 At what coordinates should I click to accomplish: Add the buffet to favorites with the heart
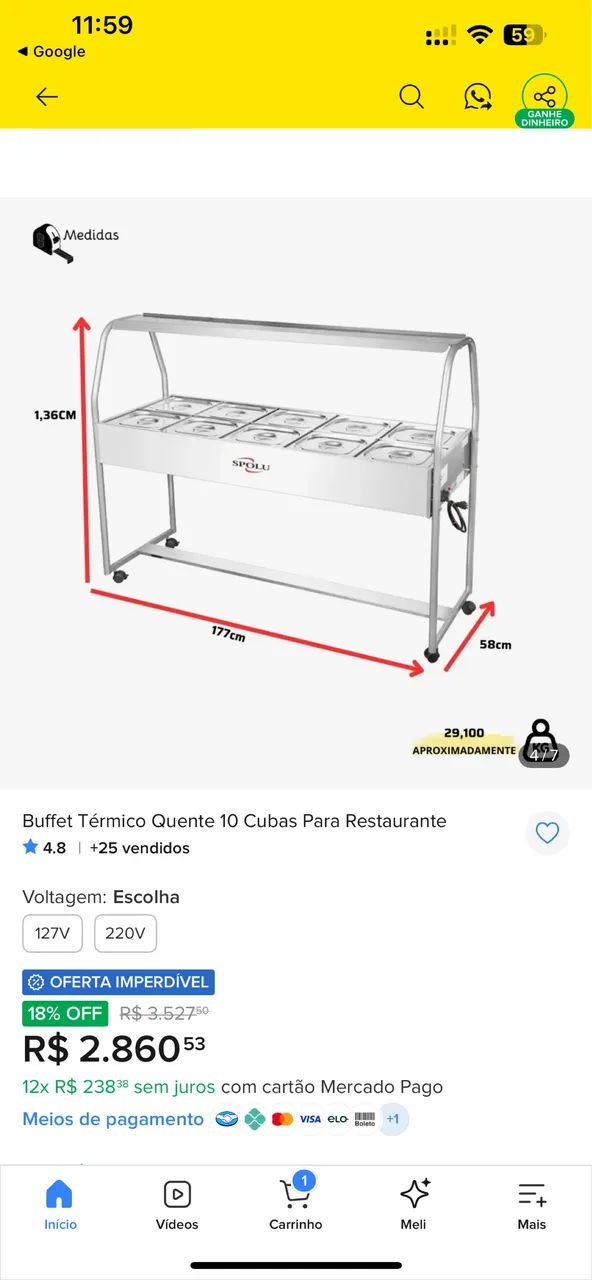tap(547, 833)
